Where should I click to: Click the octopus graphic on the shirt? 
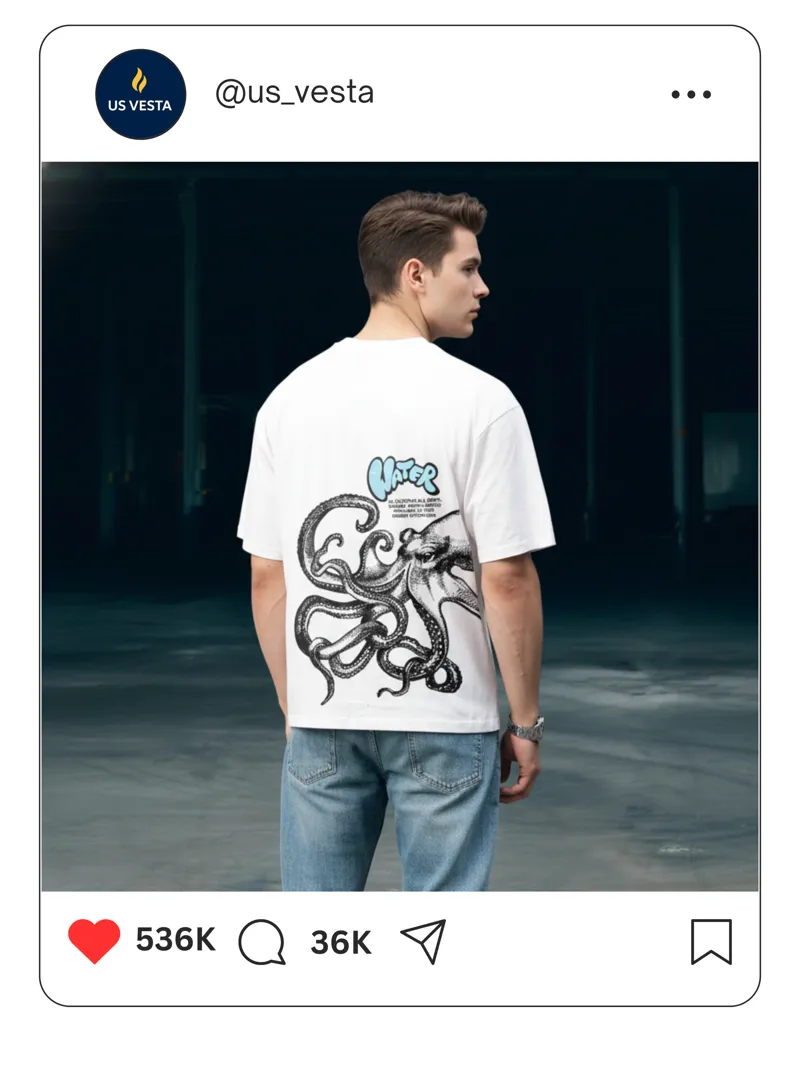(390, 590)
